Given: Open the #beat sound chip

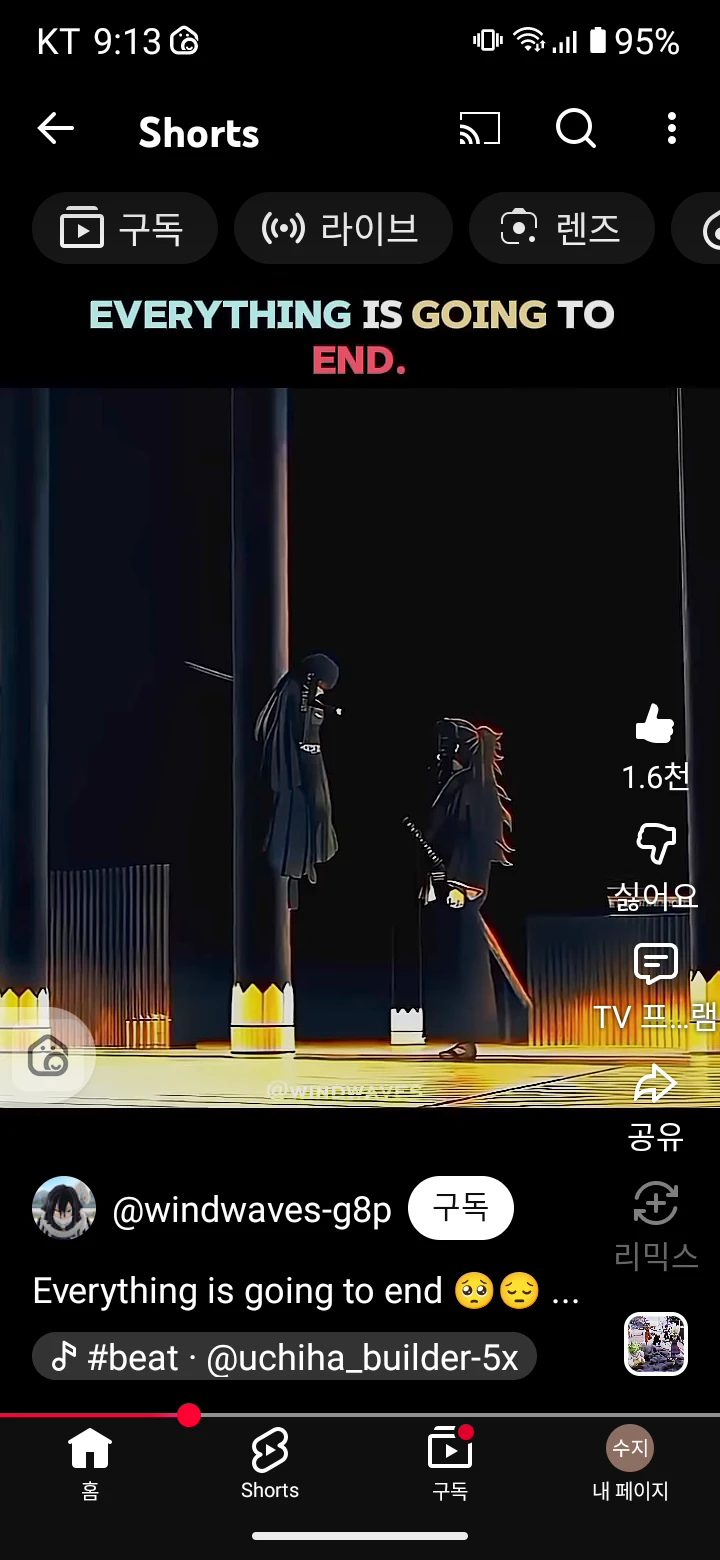Looking at the screenshot, I should (284, 1357).
